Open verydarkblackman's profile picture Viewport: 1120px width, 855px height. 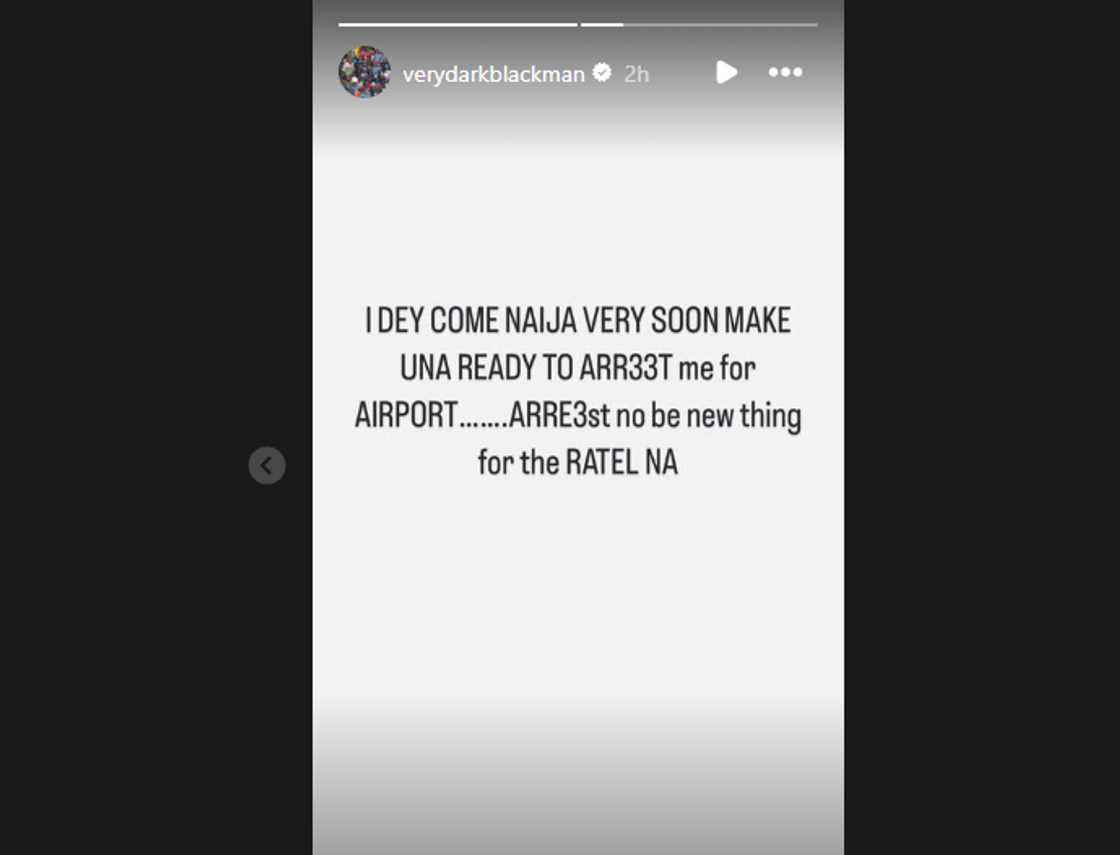364,72
